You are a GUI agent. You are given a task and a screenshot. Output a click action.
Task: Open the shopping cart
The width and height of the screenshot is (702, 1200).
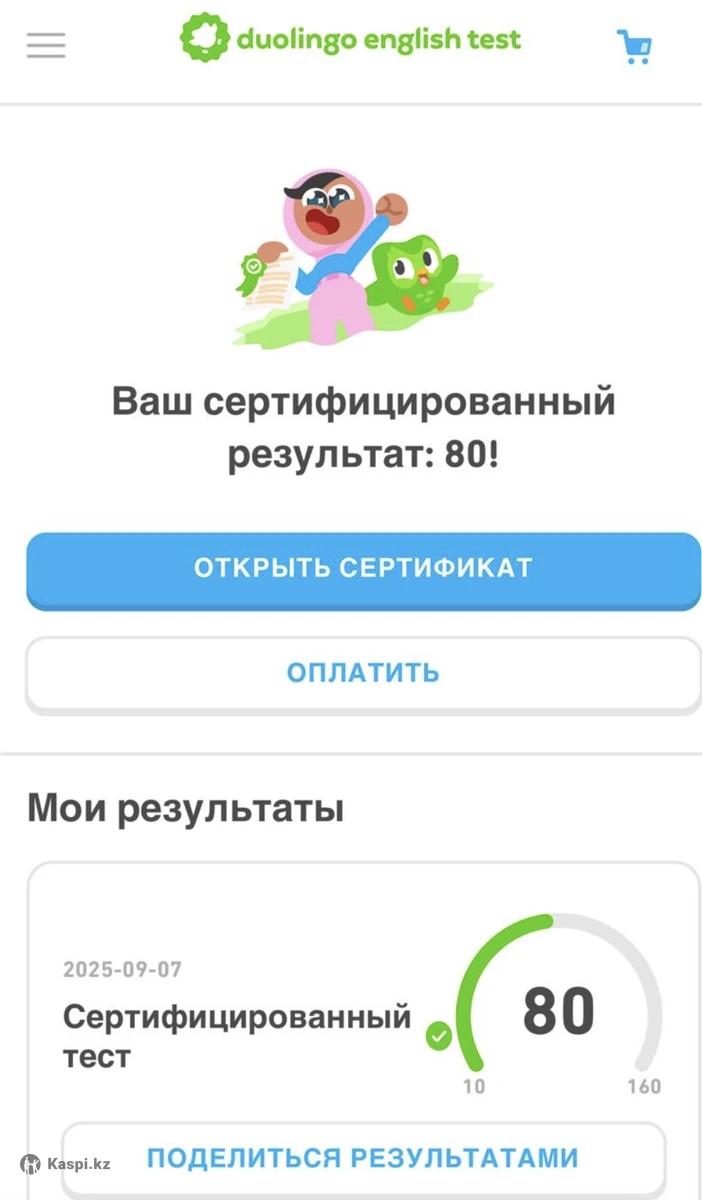click(x=635, y=46)
